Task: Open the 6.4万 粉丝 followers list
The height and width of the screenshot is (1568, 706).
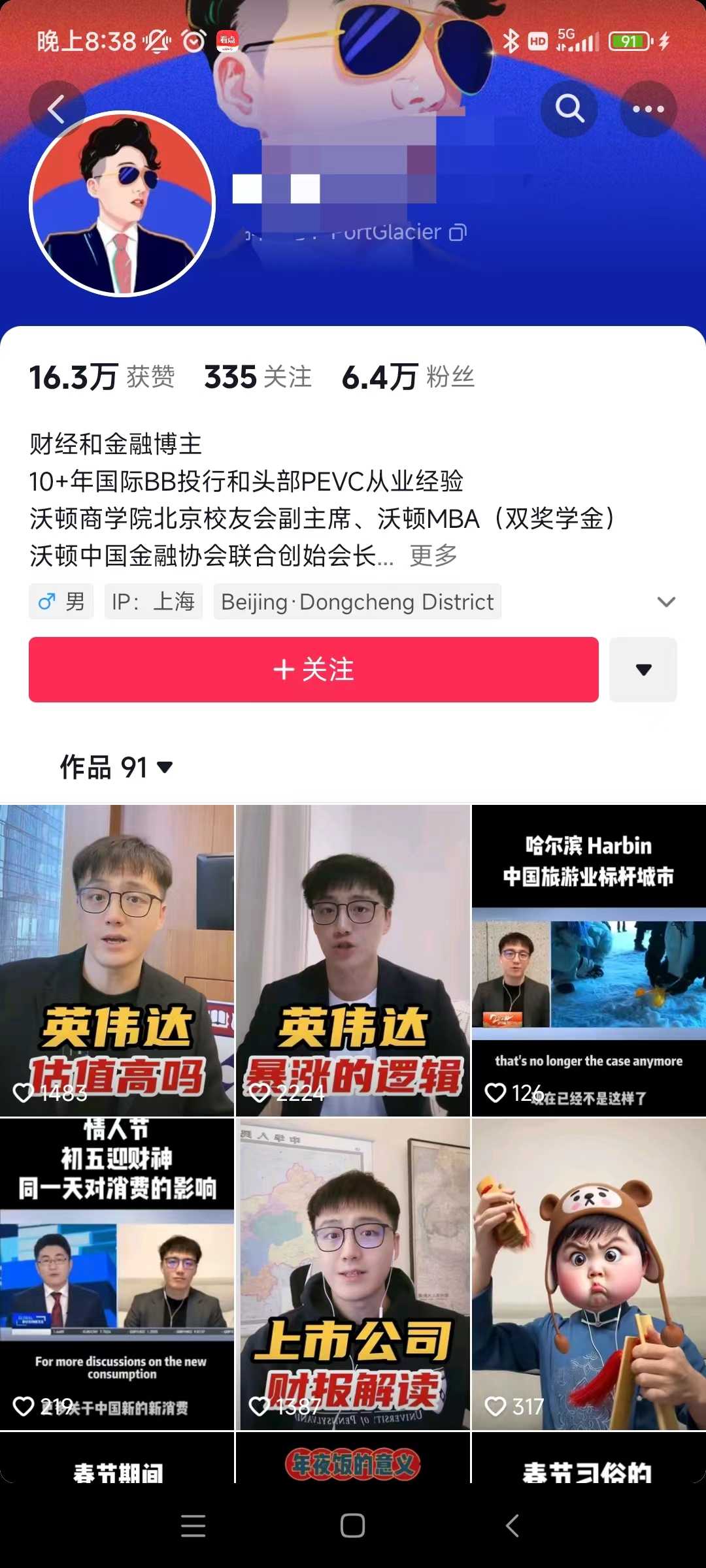Action: pyautogui.click(x=408, y=377)
